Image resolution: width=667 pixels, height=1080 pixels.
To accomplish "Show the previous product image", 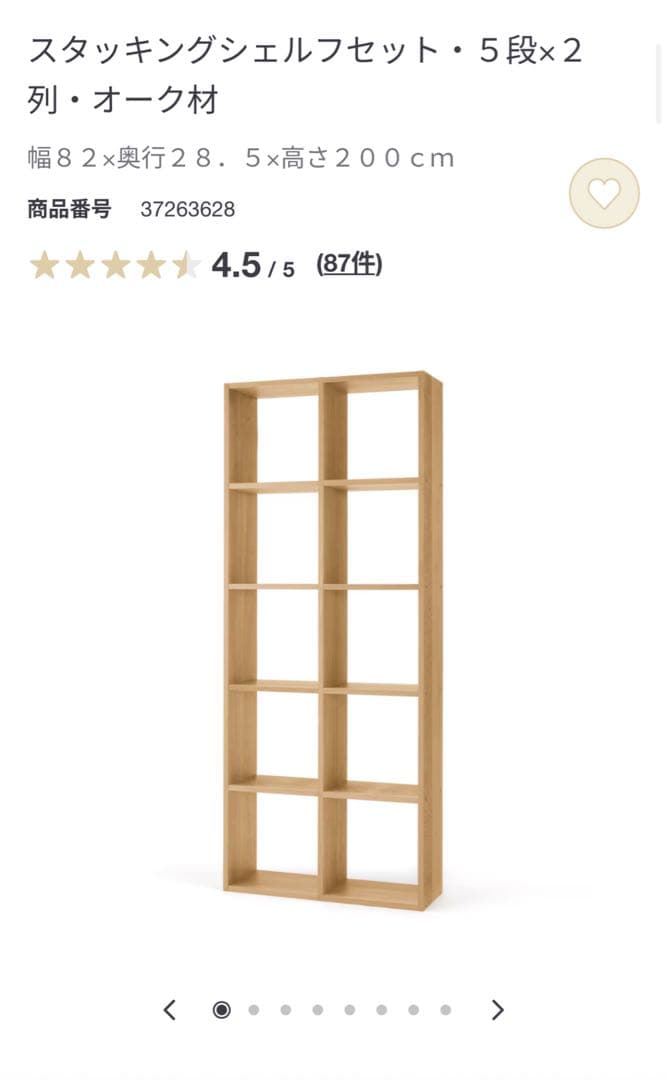I will click(x=170, y=1010).
